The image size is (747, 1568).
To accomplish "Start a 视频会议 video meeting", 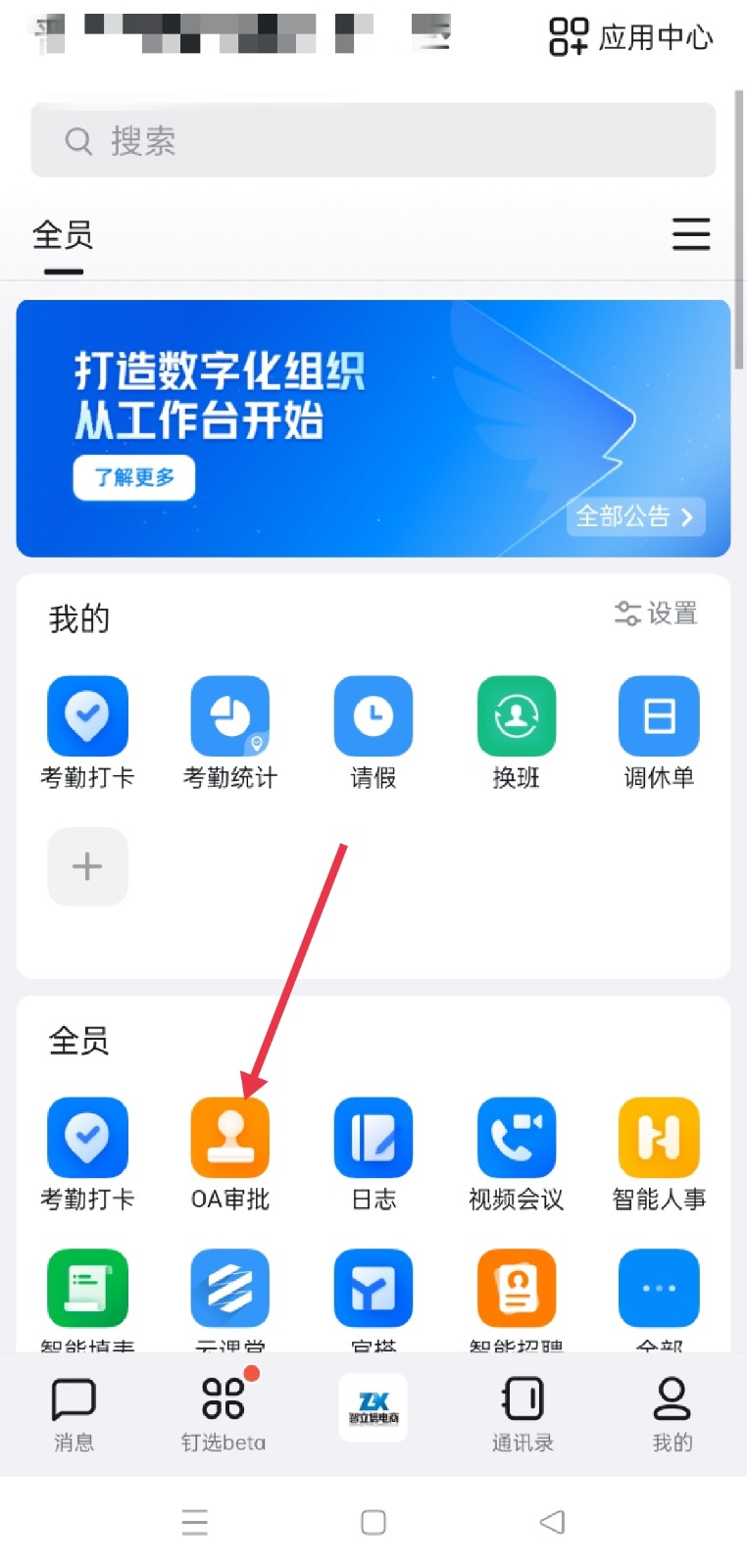I will [516, 1137].
